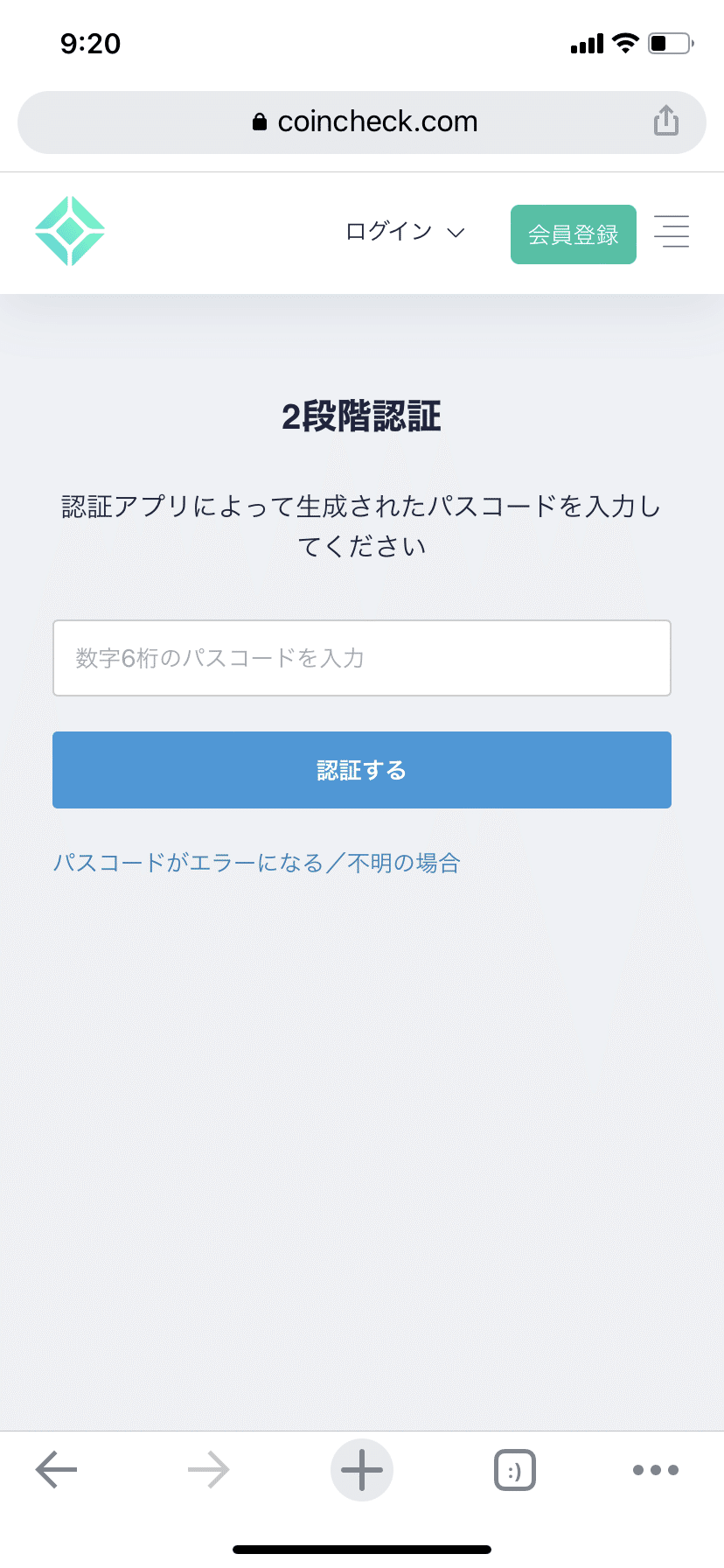Open パスコードがエラーになる／不明の場合 help link
724x1568 pixels.
[x=258, y=863]
